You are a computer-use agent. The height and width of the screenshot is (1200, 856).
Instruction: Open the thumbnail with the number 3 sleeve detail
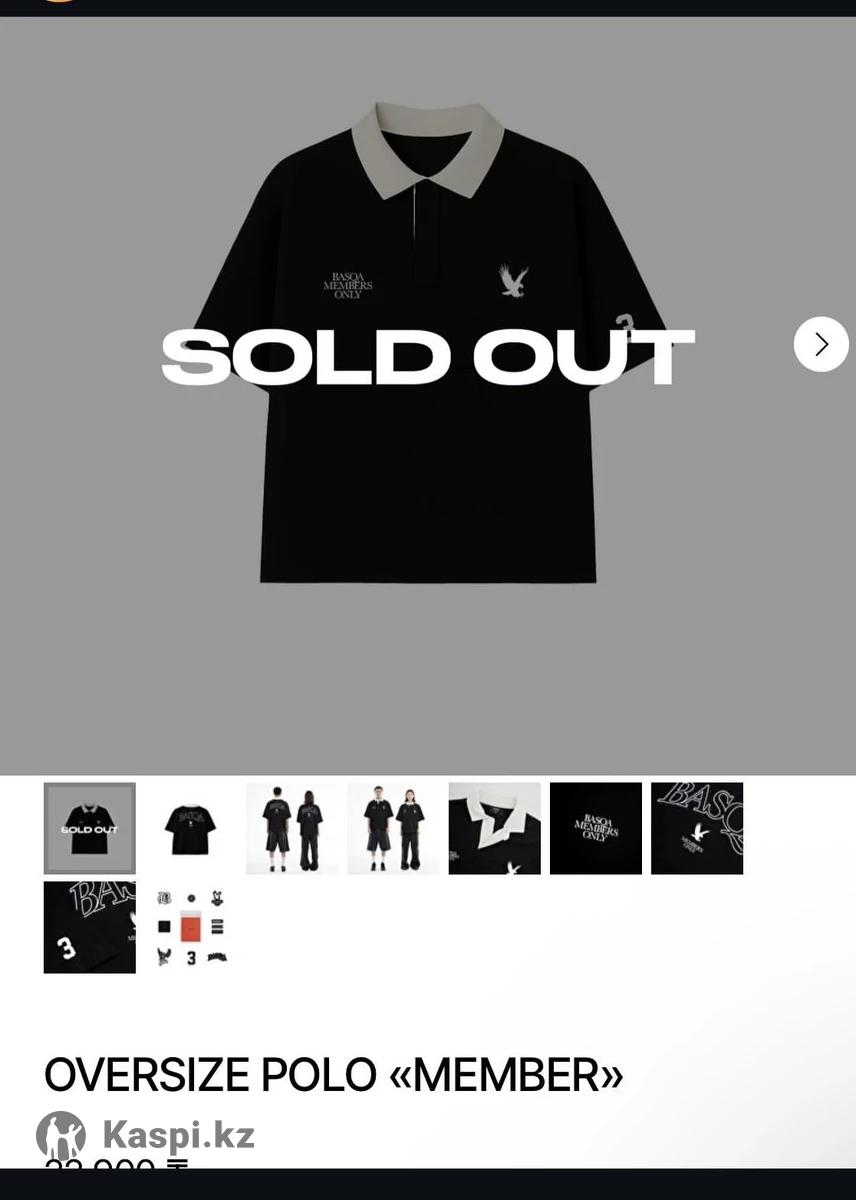tap(89, 927)
